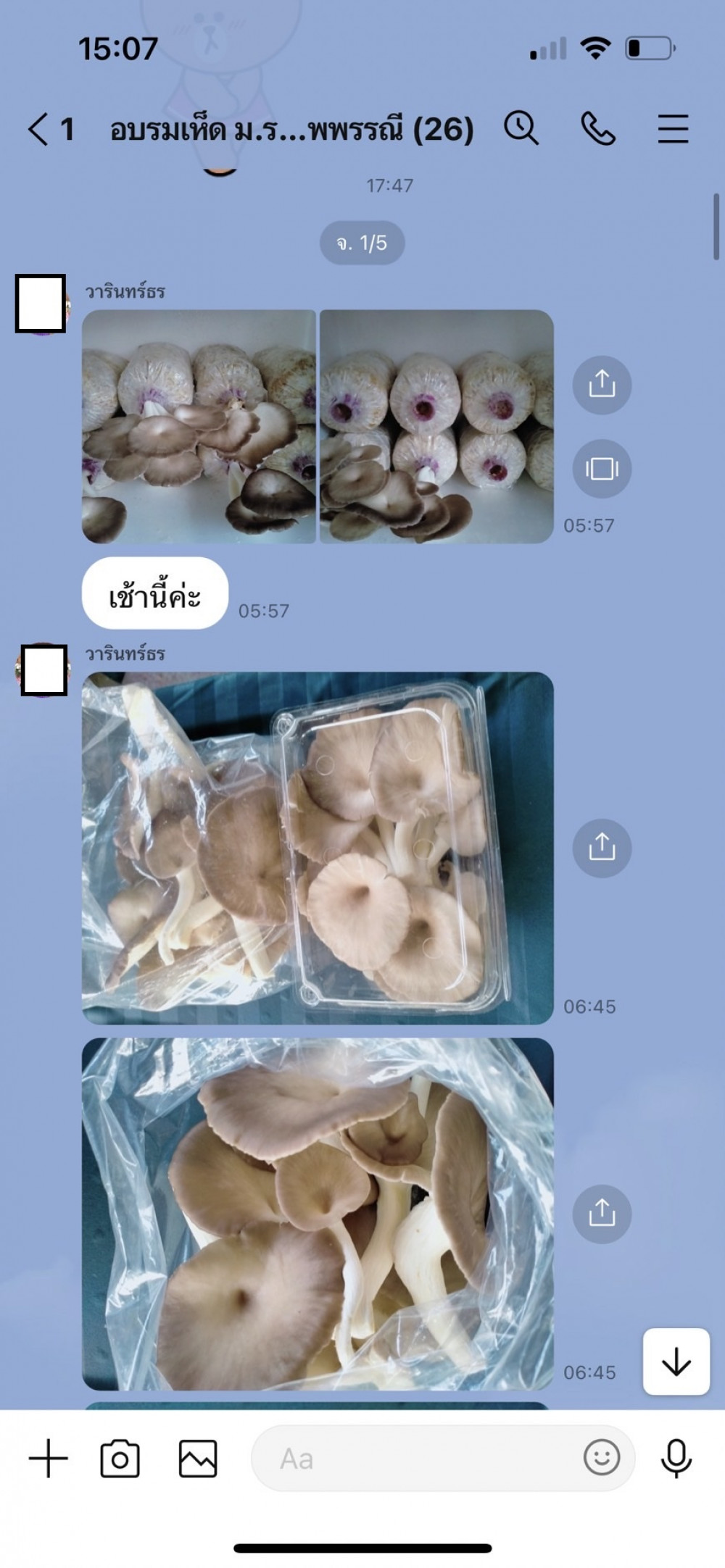The width and height of the screenshot is (725, 1568).
Task: Open the emoji and sticker picker
Action: 601,1458
